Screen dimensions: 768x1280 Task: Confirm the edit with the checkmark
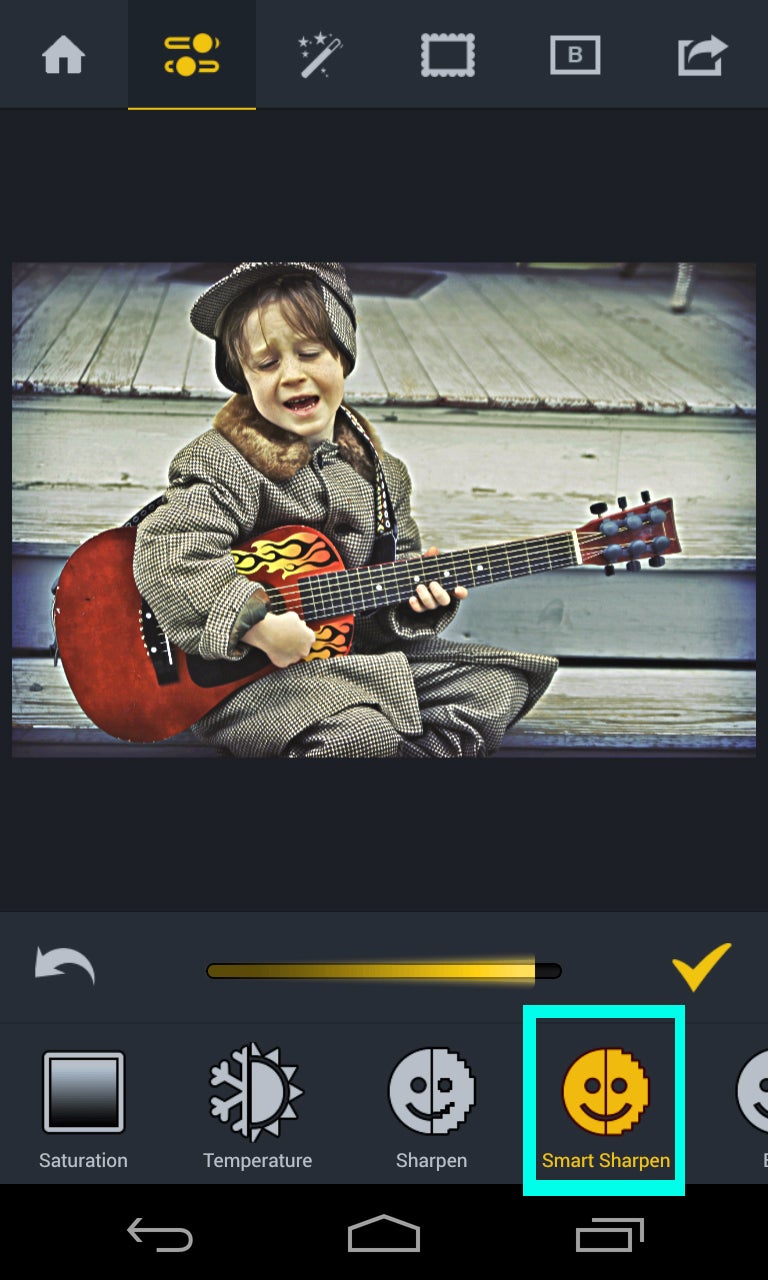point(701,967)
